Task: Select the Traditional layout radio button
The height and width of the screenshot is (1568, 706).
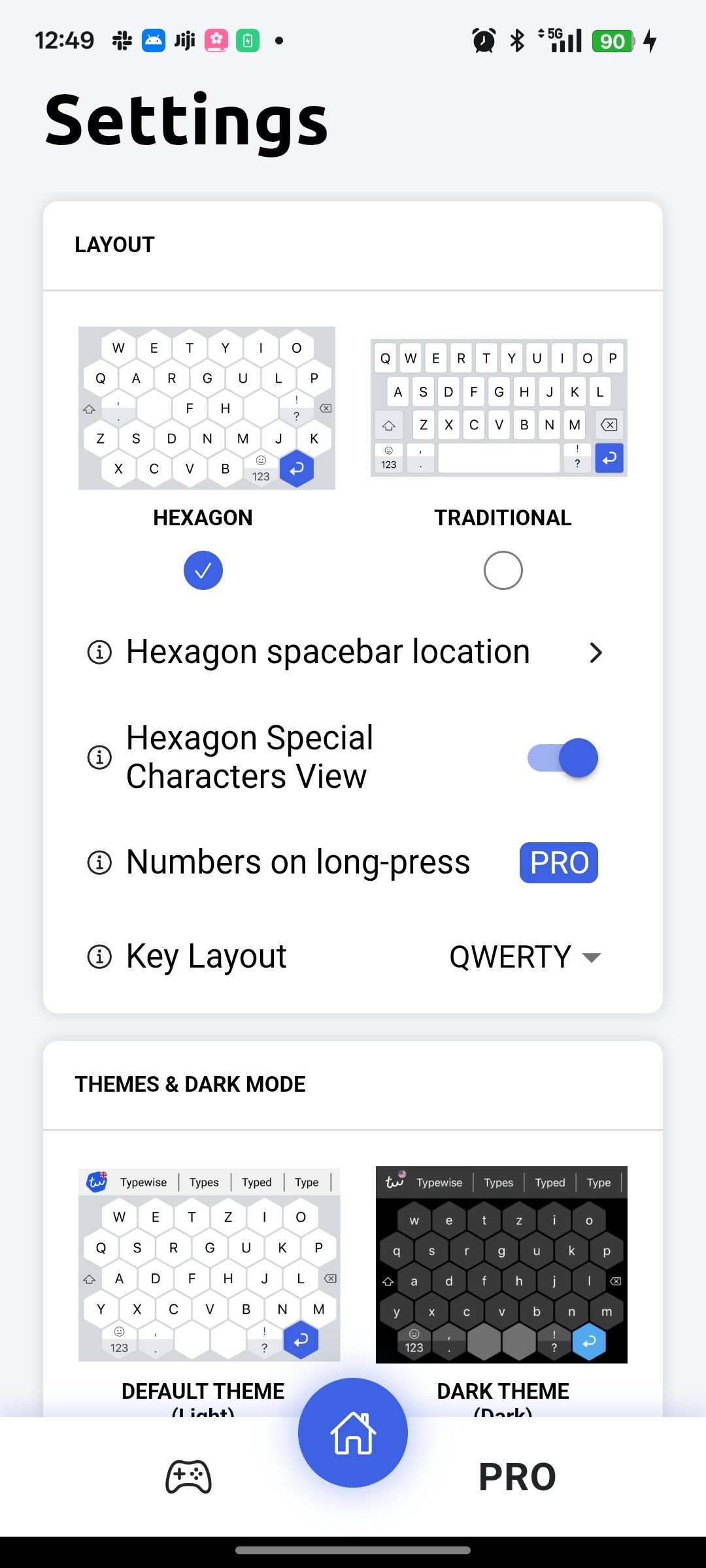Action: [503, 570]
